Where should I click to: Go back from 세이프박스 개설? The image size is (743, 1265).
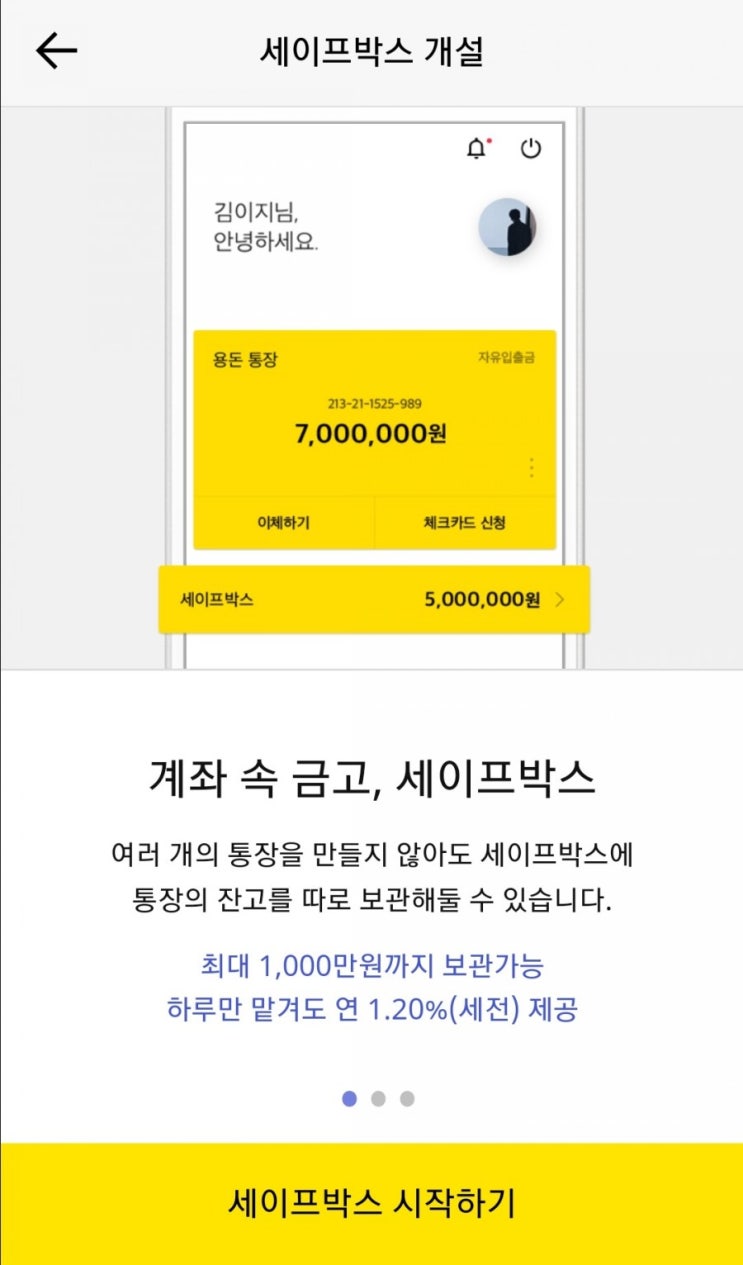(x=56, y=52)
